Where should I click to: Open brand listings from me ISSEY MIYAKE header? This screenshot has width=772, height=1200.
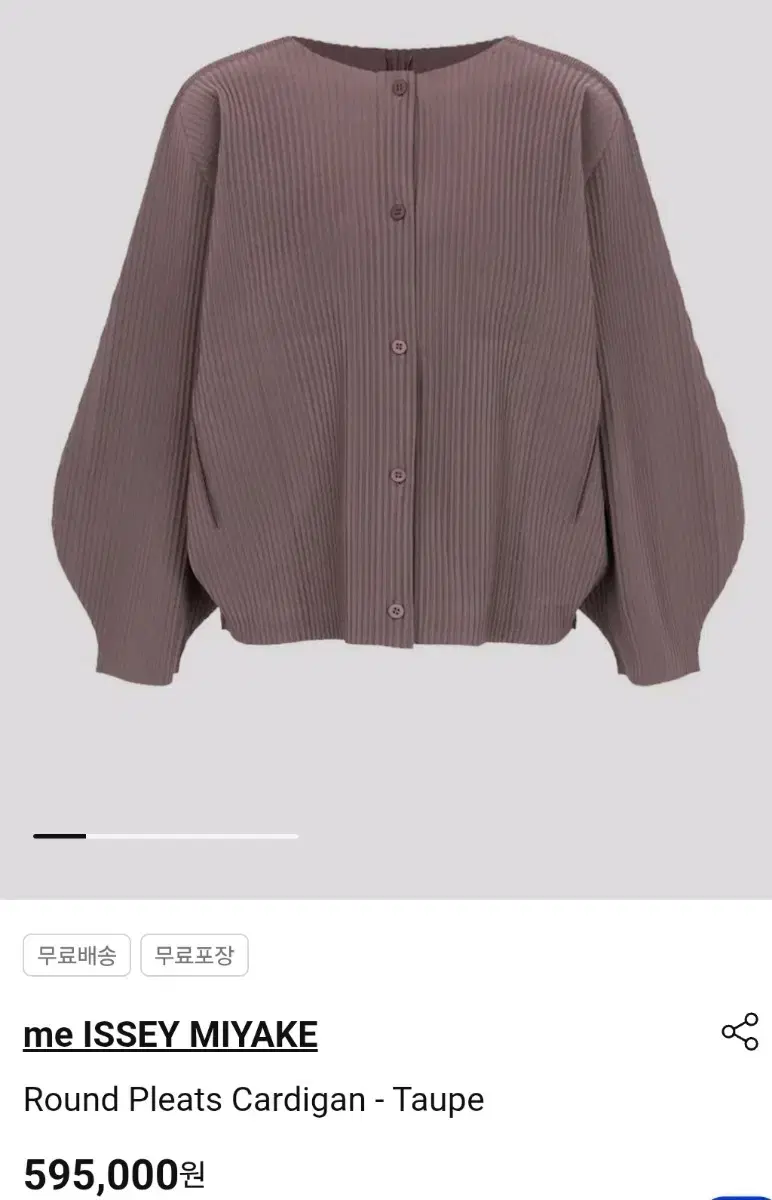click(171, 1034)
